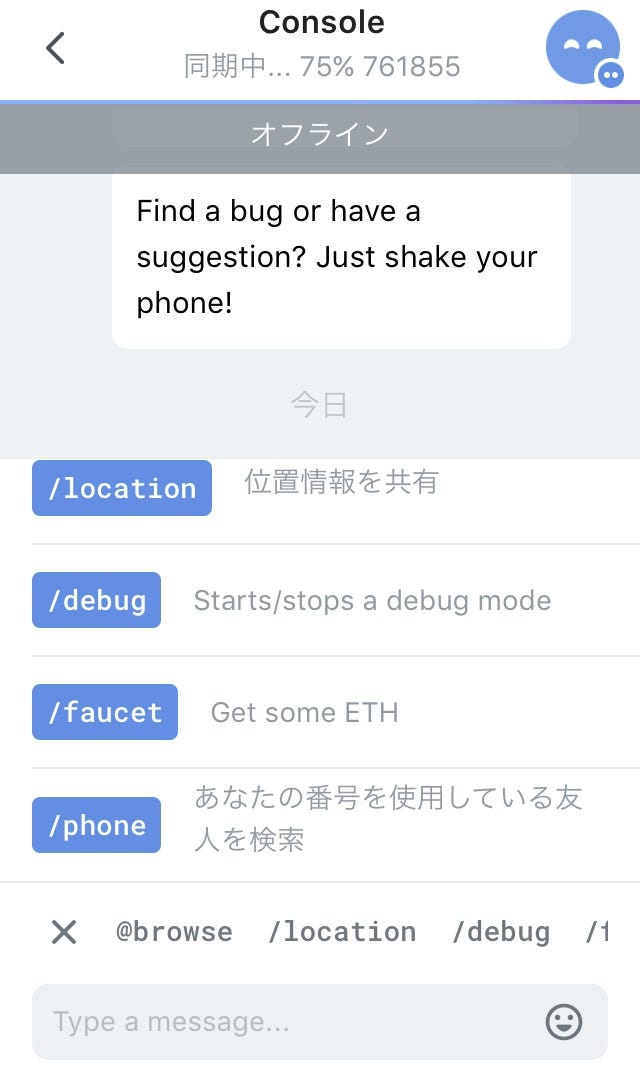Open the Console avatar profile
This screenshot has width=640, height=1088.
[585, 49]
